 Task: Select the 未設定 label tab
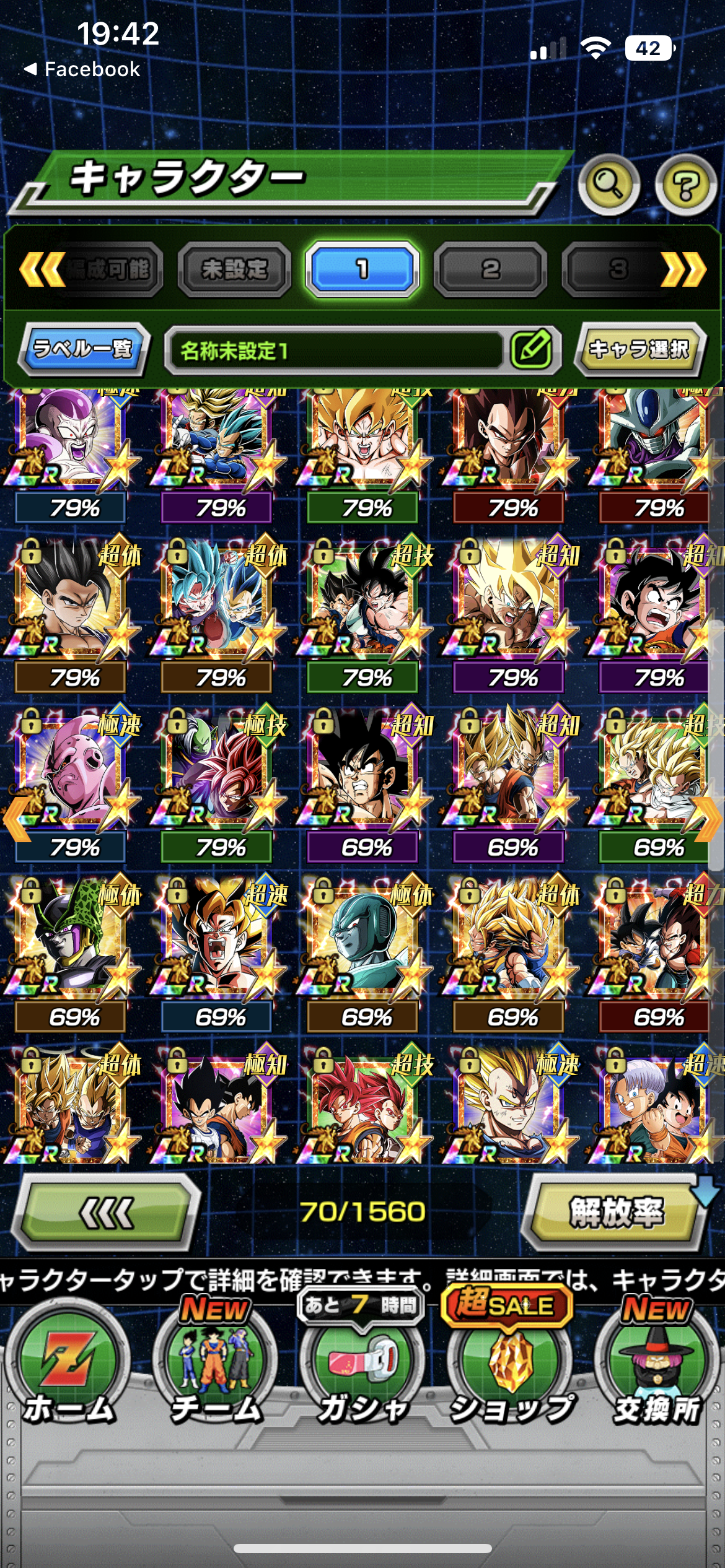(x=234, y=269)
